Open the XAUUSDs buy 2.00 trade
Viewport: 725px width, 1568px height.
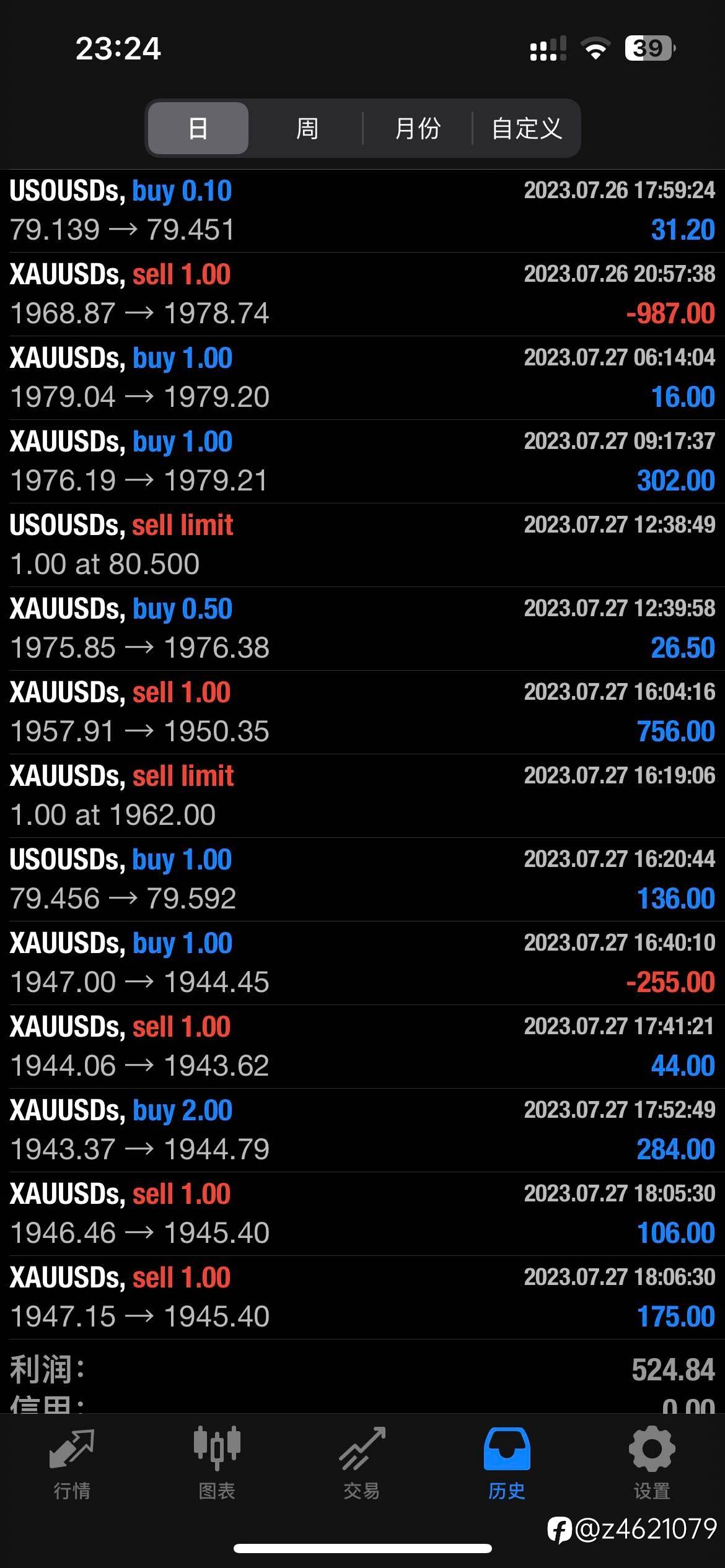click(x=362, y=1130)
